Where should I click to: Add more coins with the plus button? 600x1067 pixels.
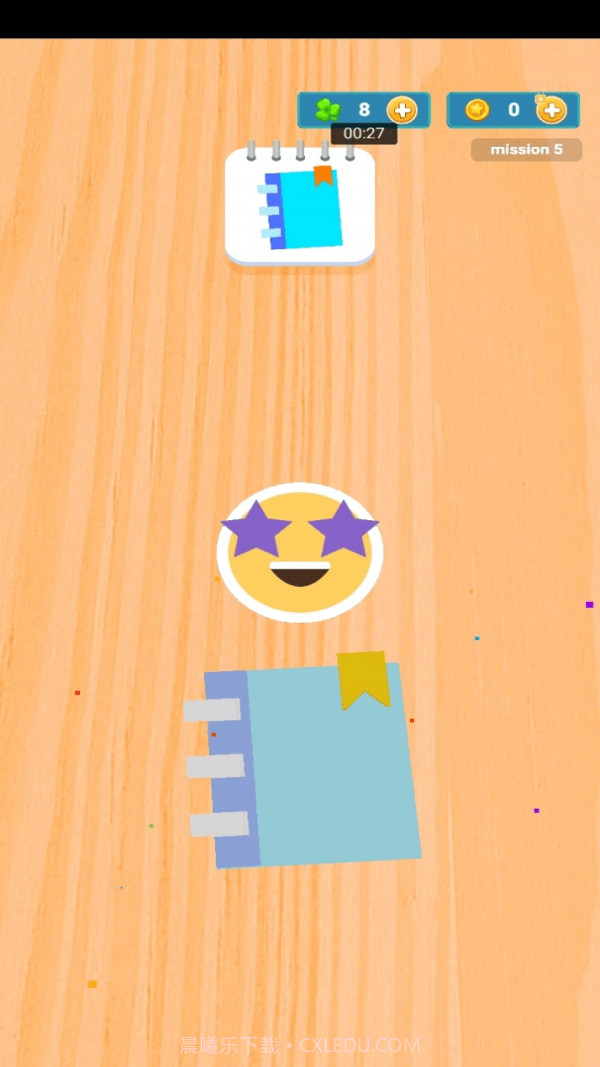(x=551, y=110)
